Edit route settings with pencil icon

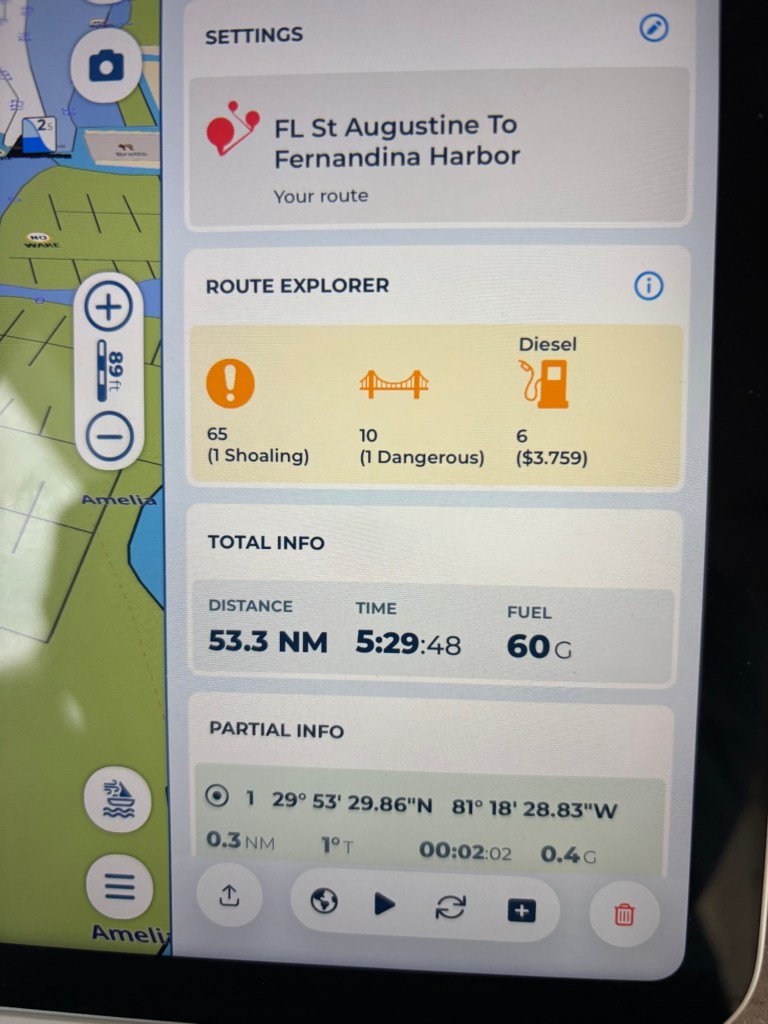653,28
